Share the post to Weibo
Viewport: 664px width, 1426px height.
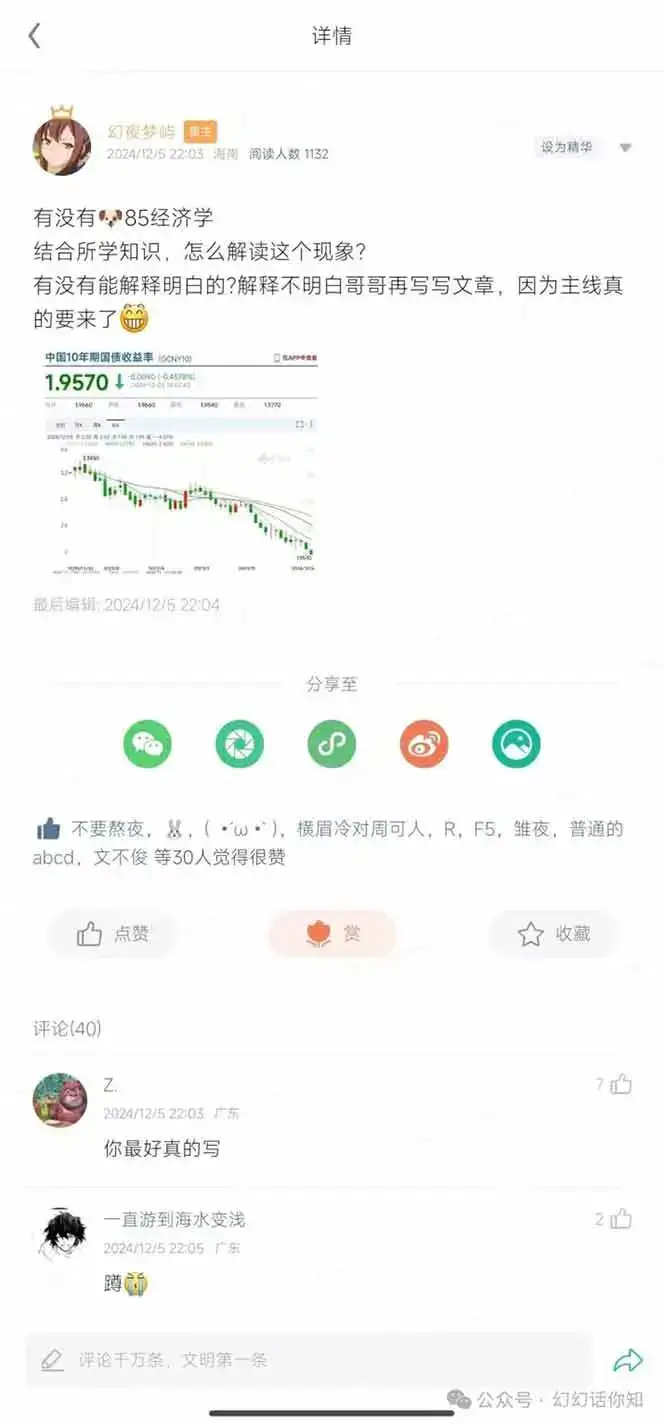click(424, 743)
